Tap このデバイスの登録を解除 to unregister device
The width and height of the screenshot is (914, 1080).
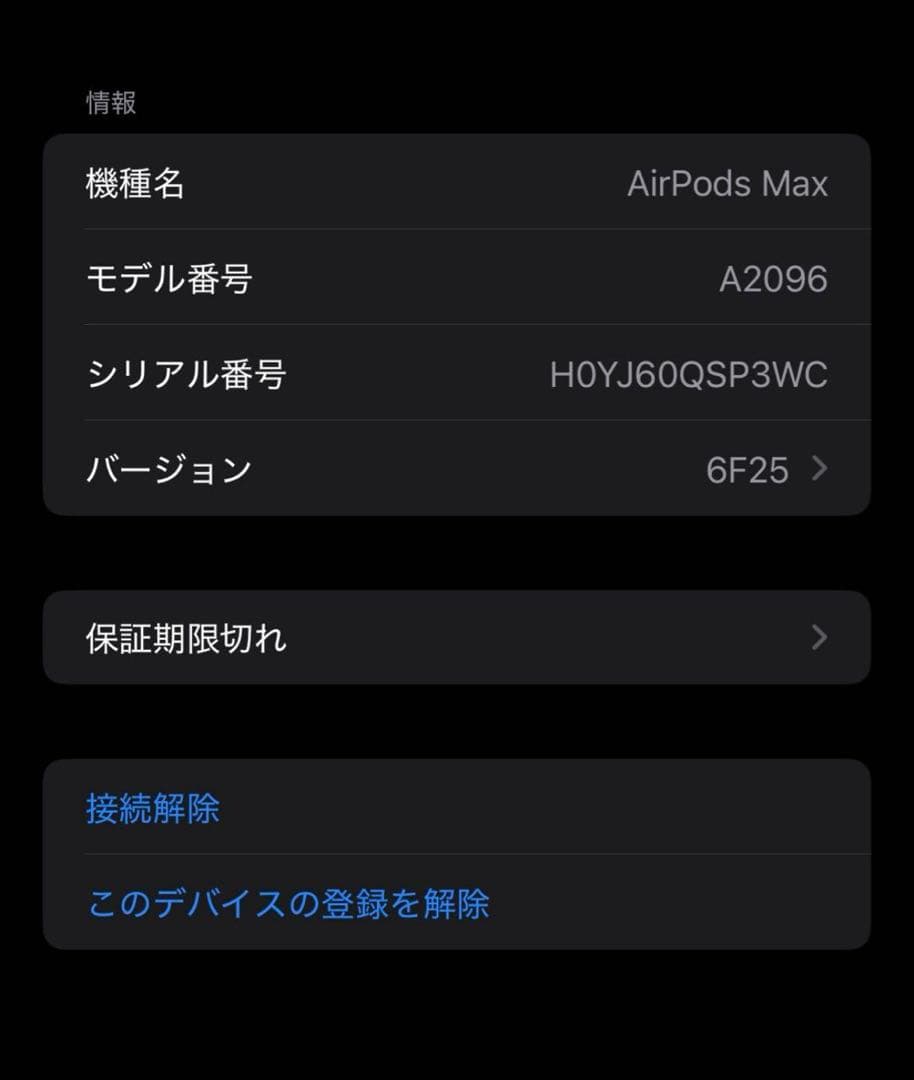click(x=289, y=903)
